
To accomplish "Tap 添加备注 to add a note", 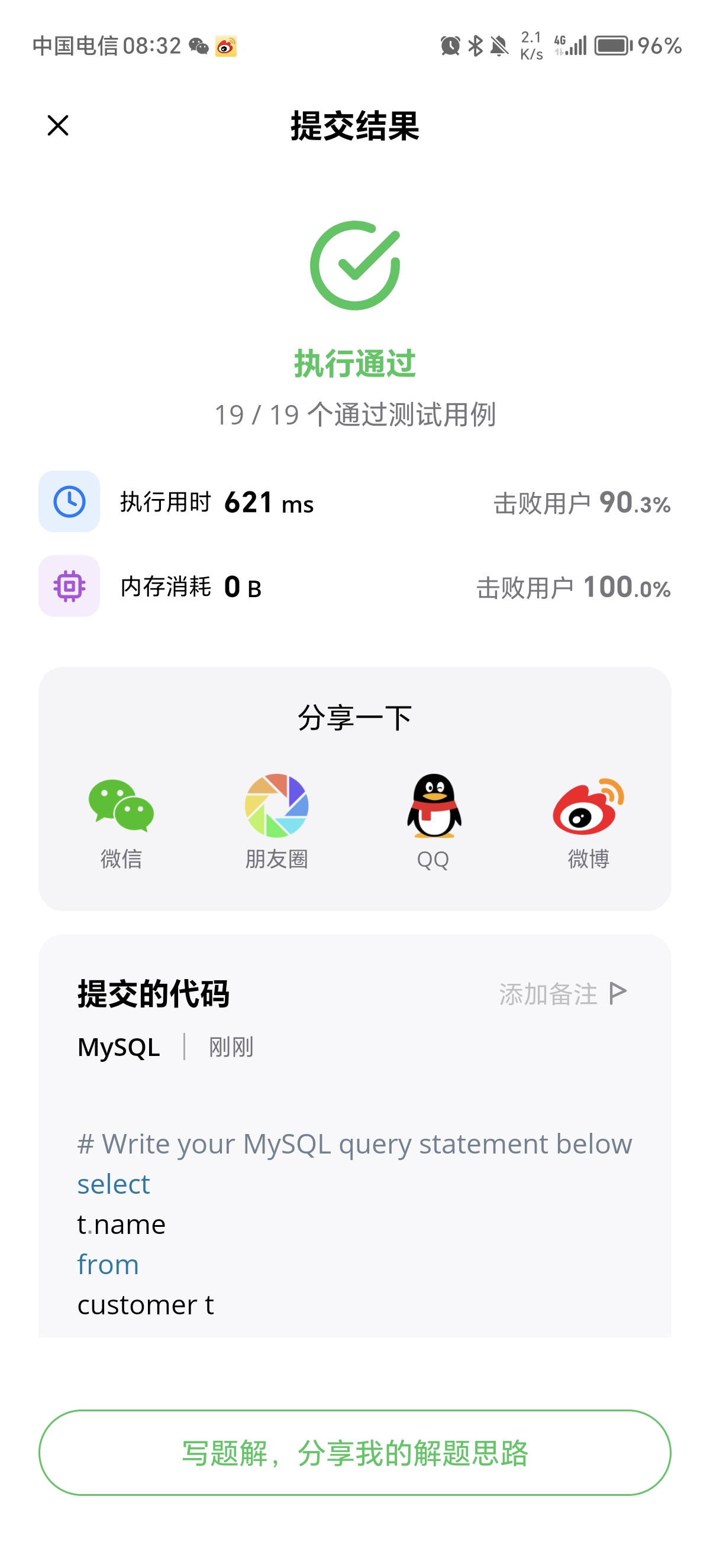I will (x=563, y=994).
